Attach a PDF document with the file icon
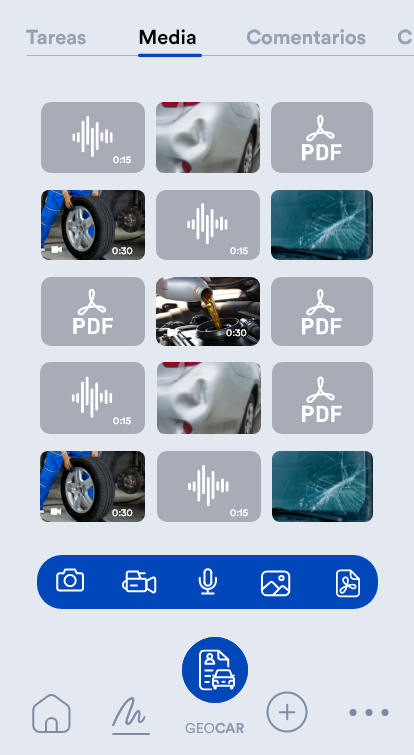The width and height of the screenshot is (414, 755). tap(348, 583)
